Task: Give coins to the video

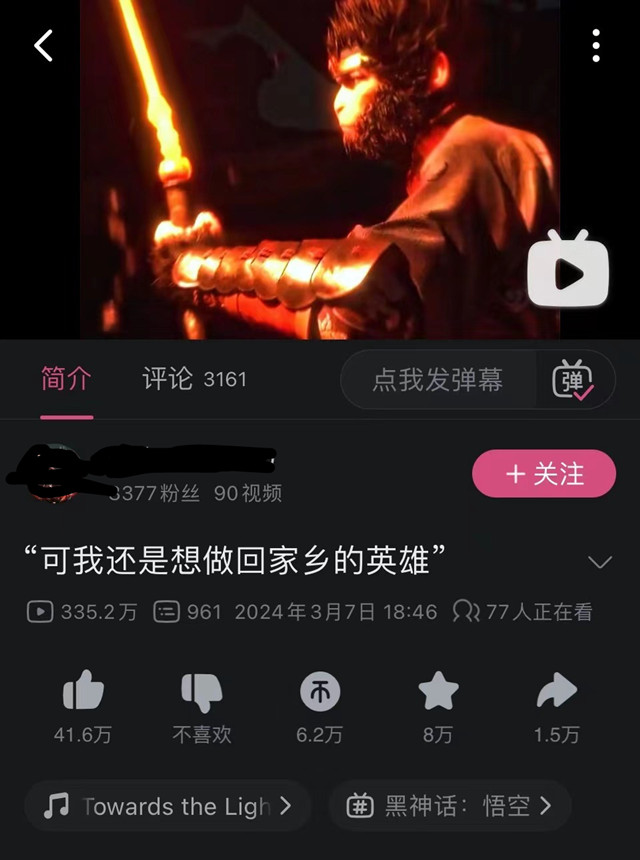Action: coord(319,692)
